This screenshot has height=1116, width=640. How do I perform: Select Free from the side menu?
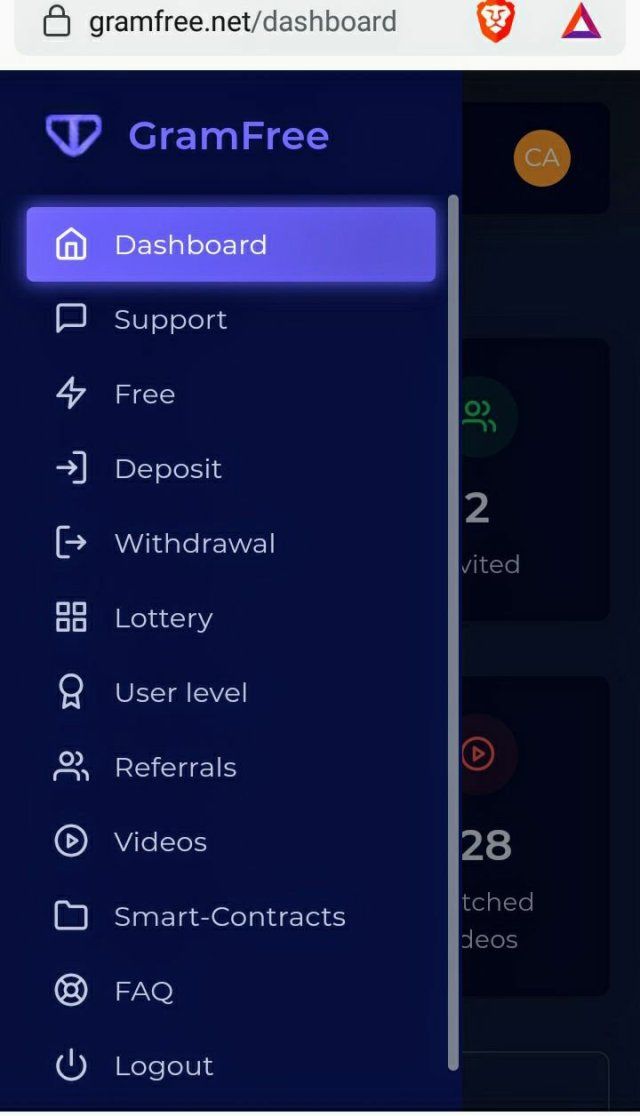231,394
